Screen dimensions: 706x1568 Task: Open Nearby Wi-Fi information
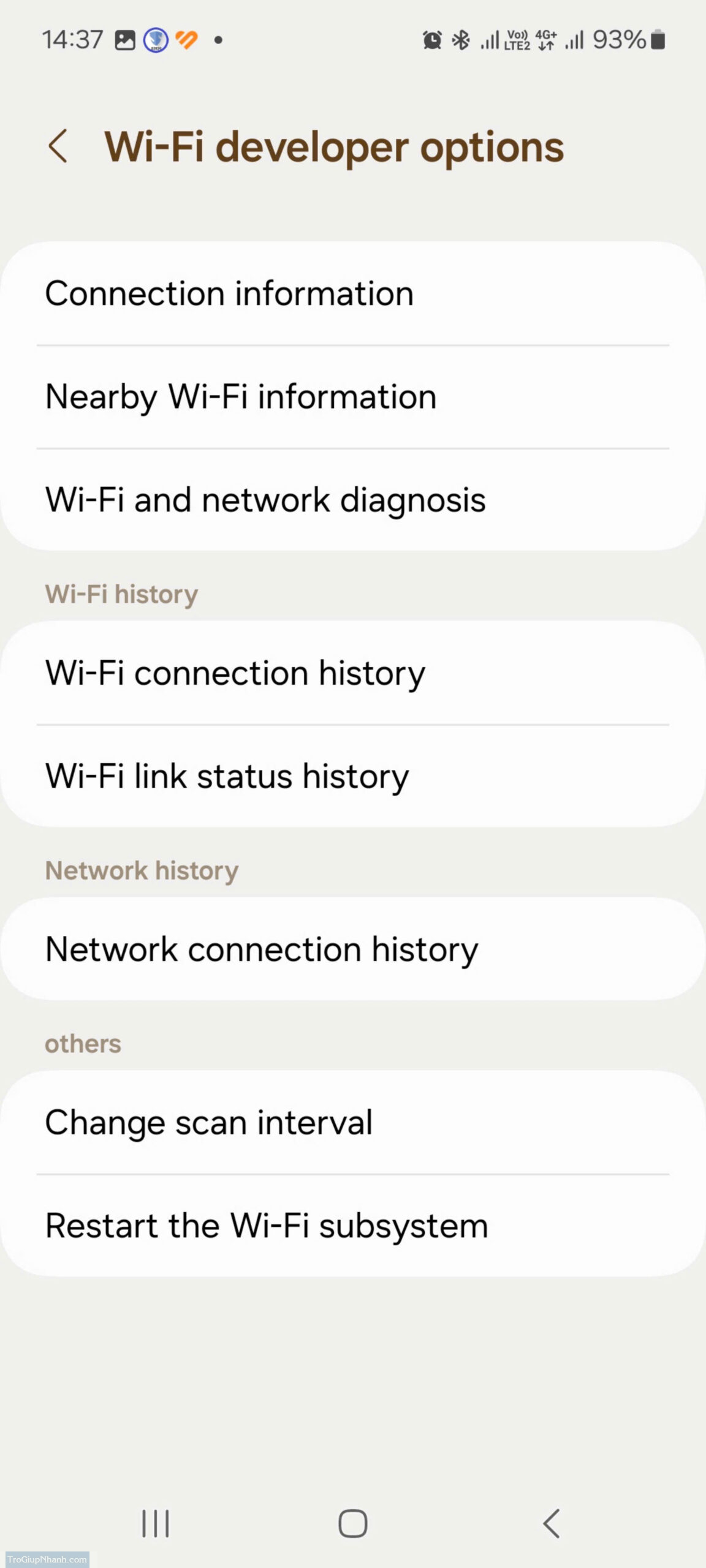pos(352,396)
